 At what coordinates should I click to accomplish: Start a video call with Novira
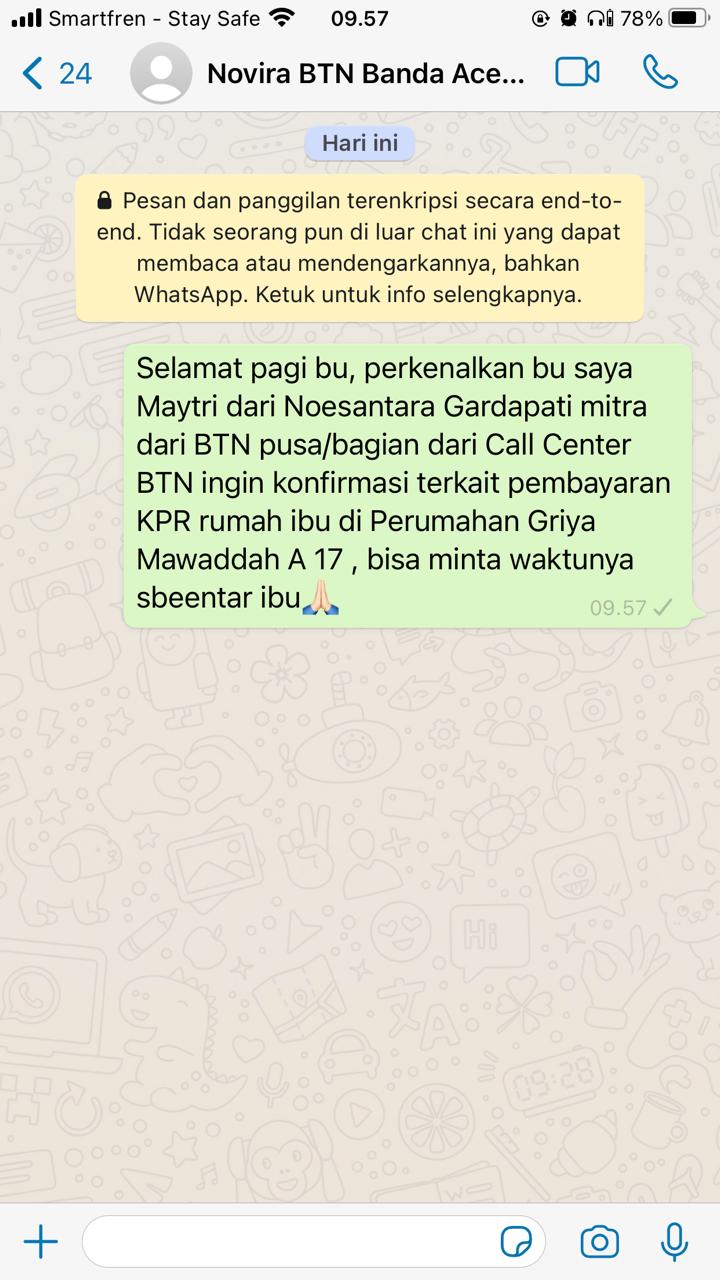tap(577, 73)
